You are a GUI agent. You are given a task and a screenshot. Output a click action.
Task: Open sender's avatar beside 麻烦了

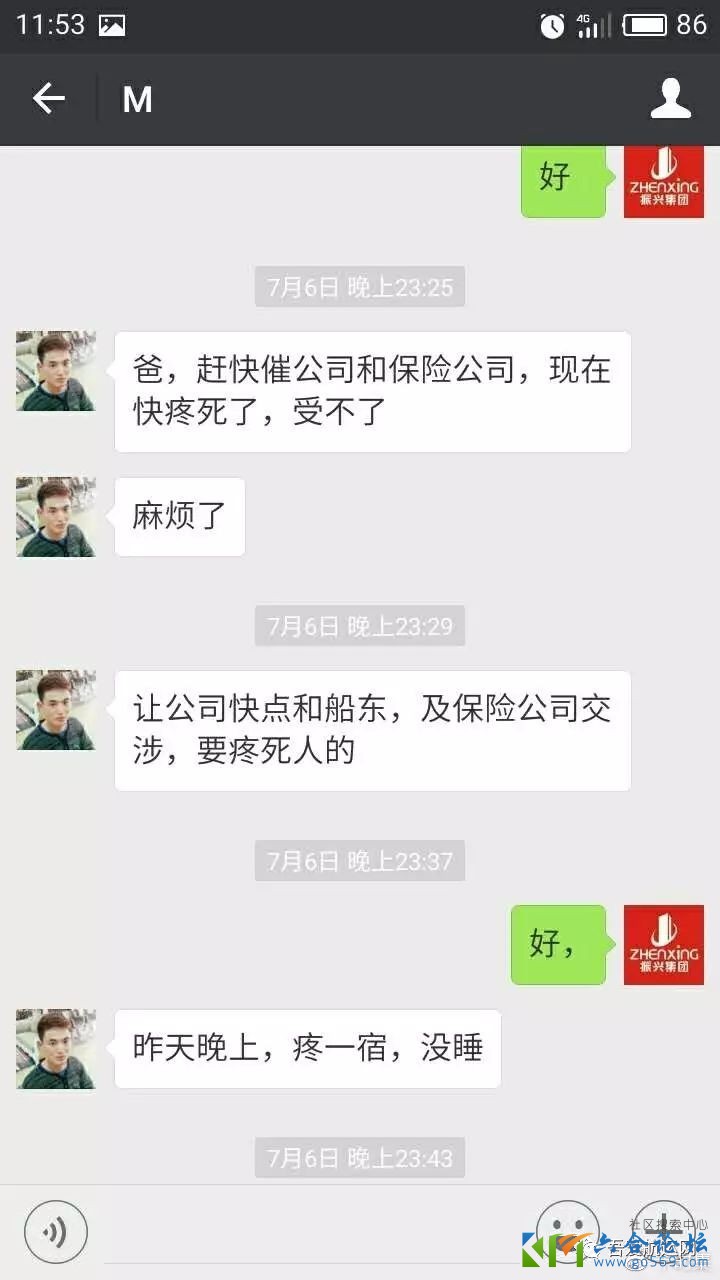(56, 517)
